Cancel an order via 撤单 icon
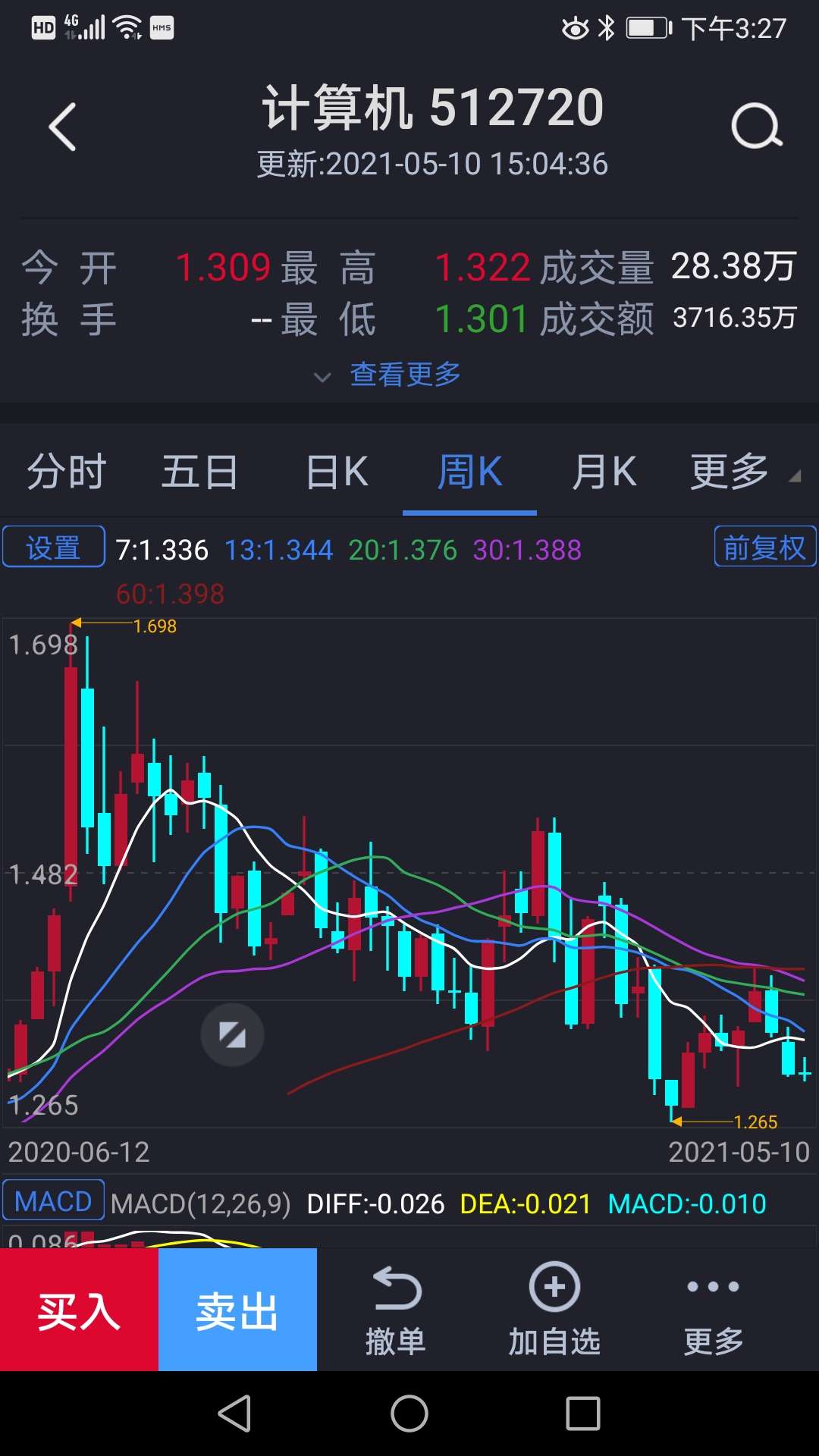 pos(398,1308)
